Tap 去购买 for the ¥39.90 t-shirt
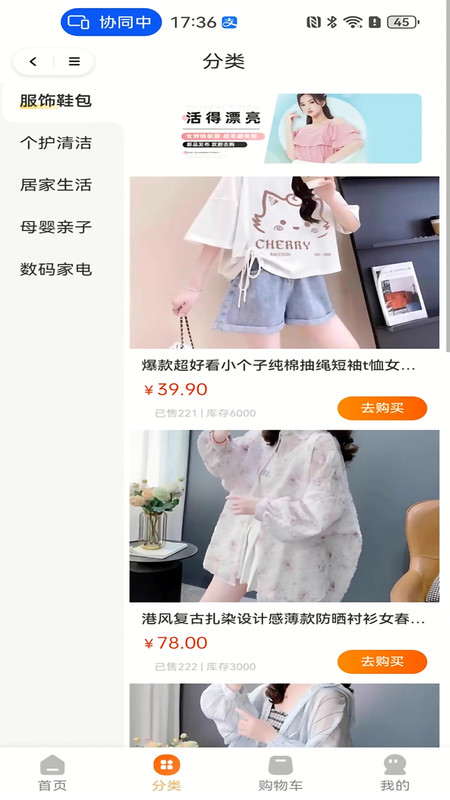The height and width of the screenshot is (800, 450). tap(382, 408)
